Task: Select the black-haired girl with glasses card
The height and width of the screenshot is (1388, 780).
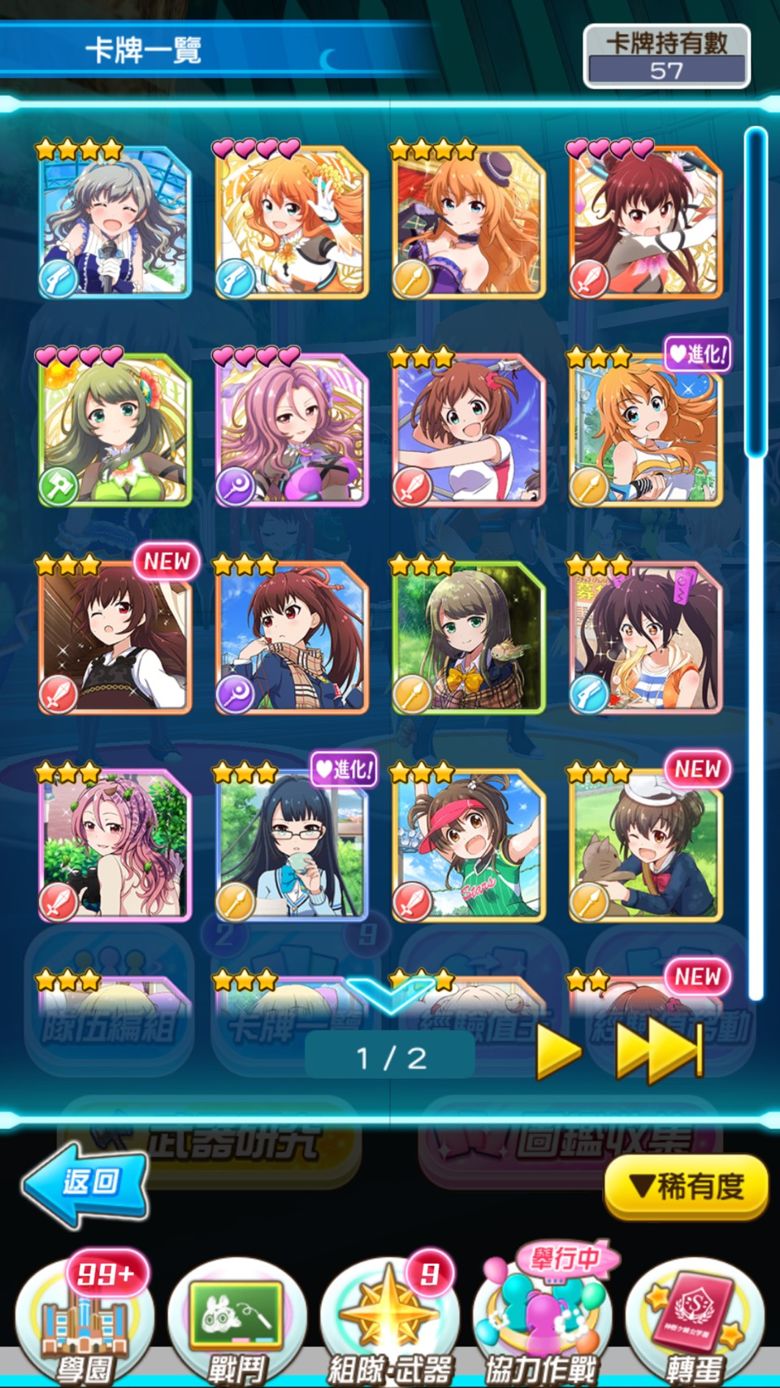Action: [291, 846]
